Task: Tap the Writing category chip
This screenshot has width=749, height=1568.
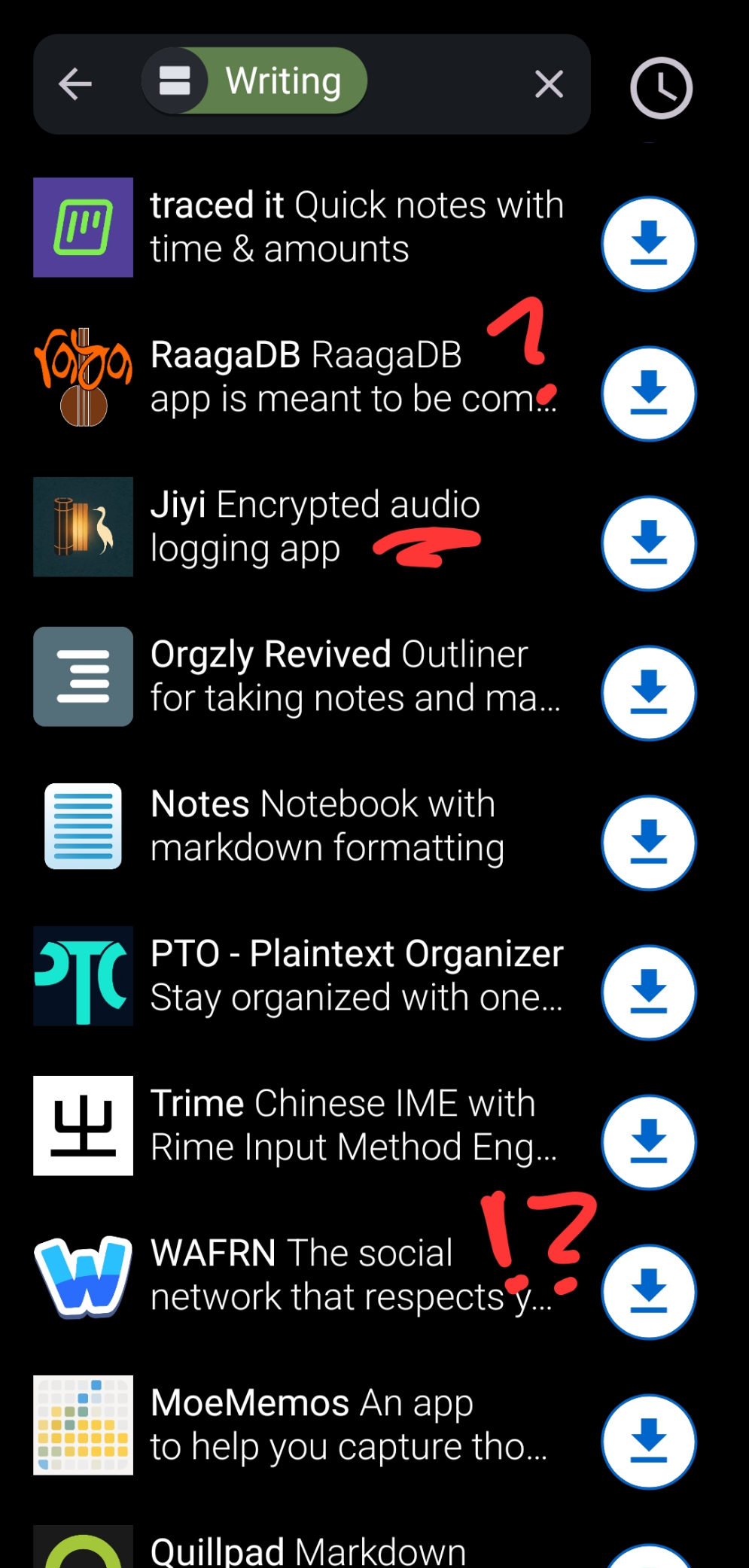Action: [256, 81]
